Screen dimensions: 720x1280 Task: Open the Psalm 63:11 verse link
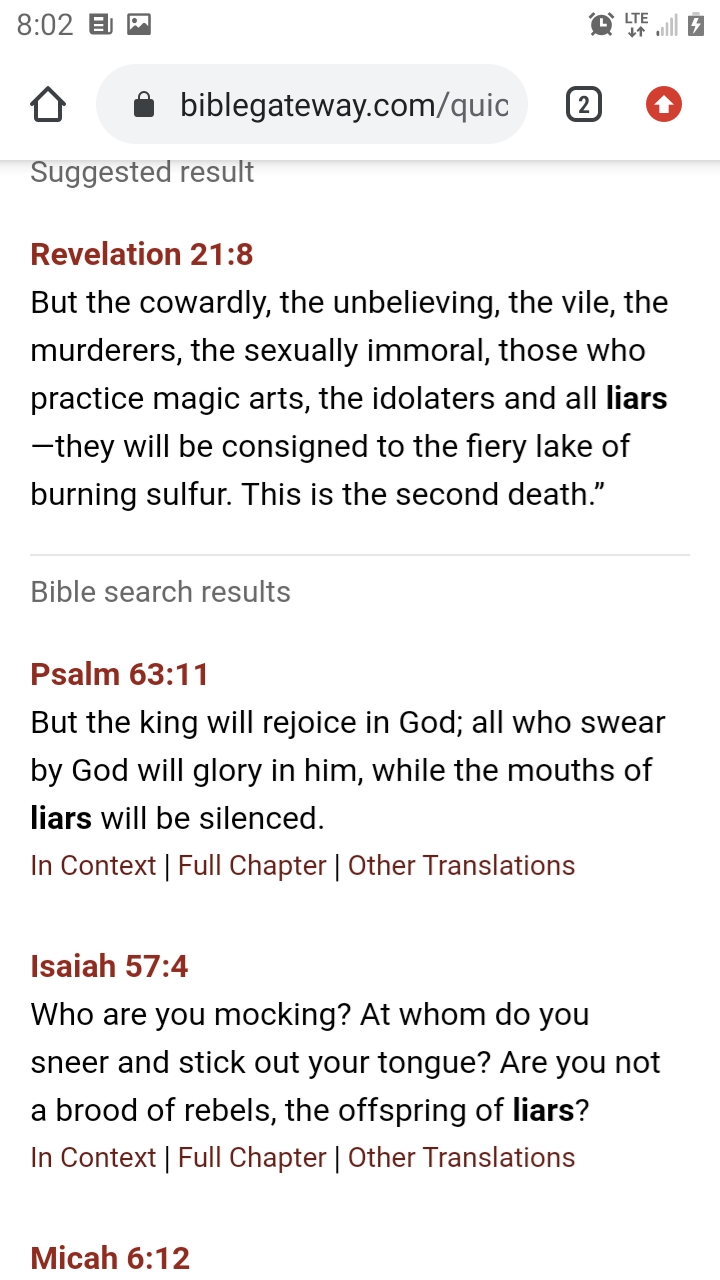point(120,674)
